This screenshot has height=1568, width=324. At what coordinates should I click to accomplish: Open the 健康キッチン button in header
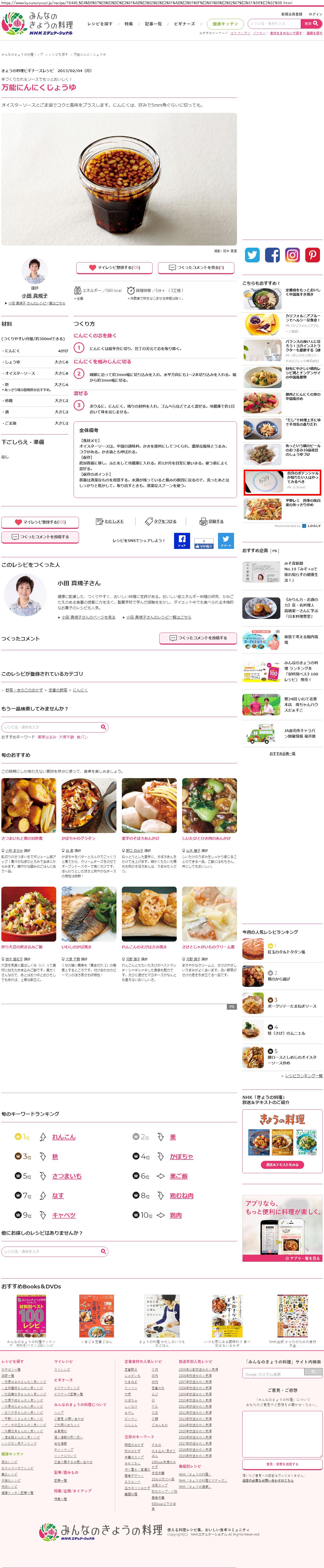[225, 24]
